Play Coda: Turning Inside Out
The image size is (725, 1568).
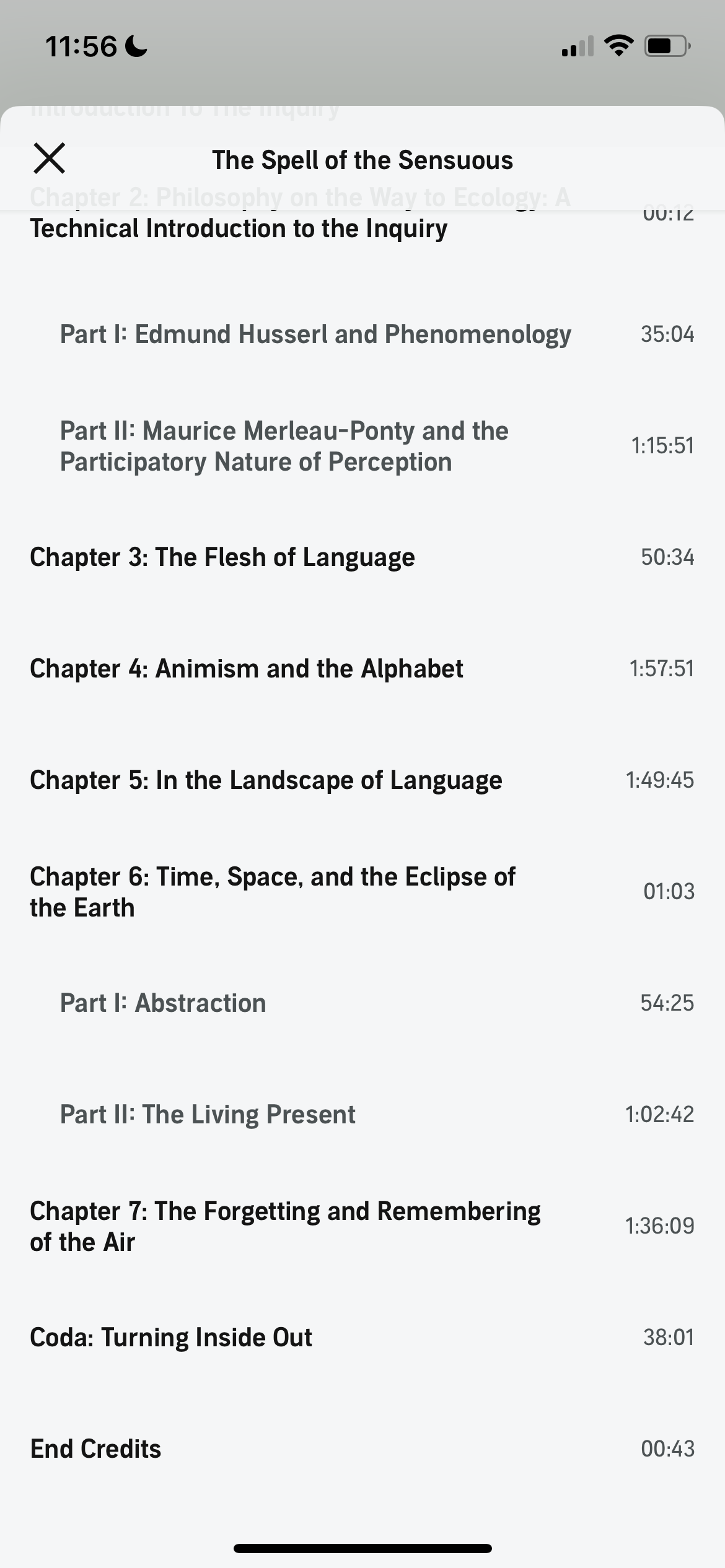point(171,1338)
